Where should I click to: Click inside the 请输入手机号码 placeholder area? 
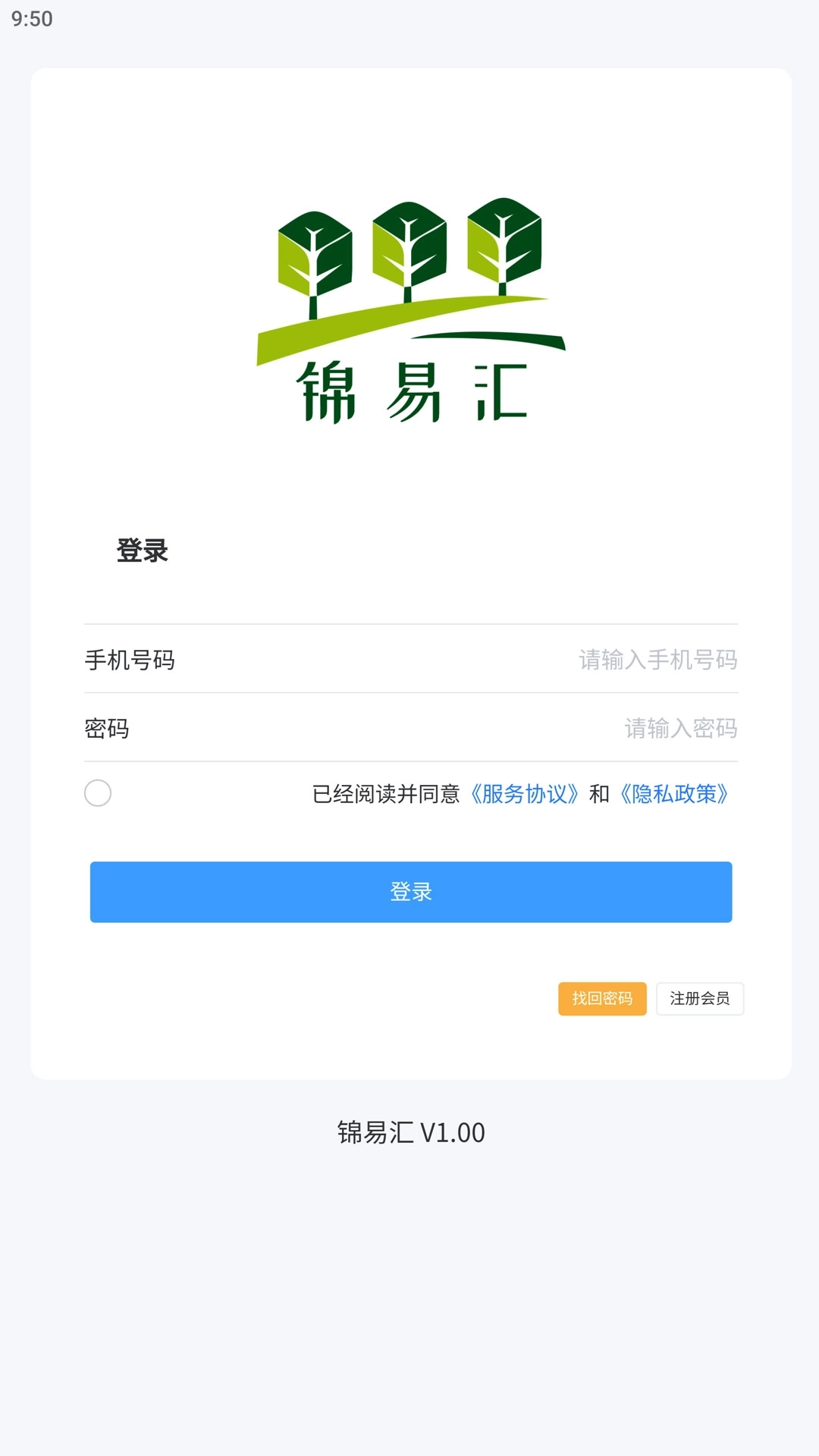pyautogui.click(x=657, y=661)
